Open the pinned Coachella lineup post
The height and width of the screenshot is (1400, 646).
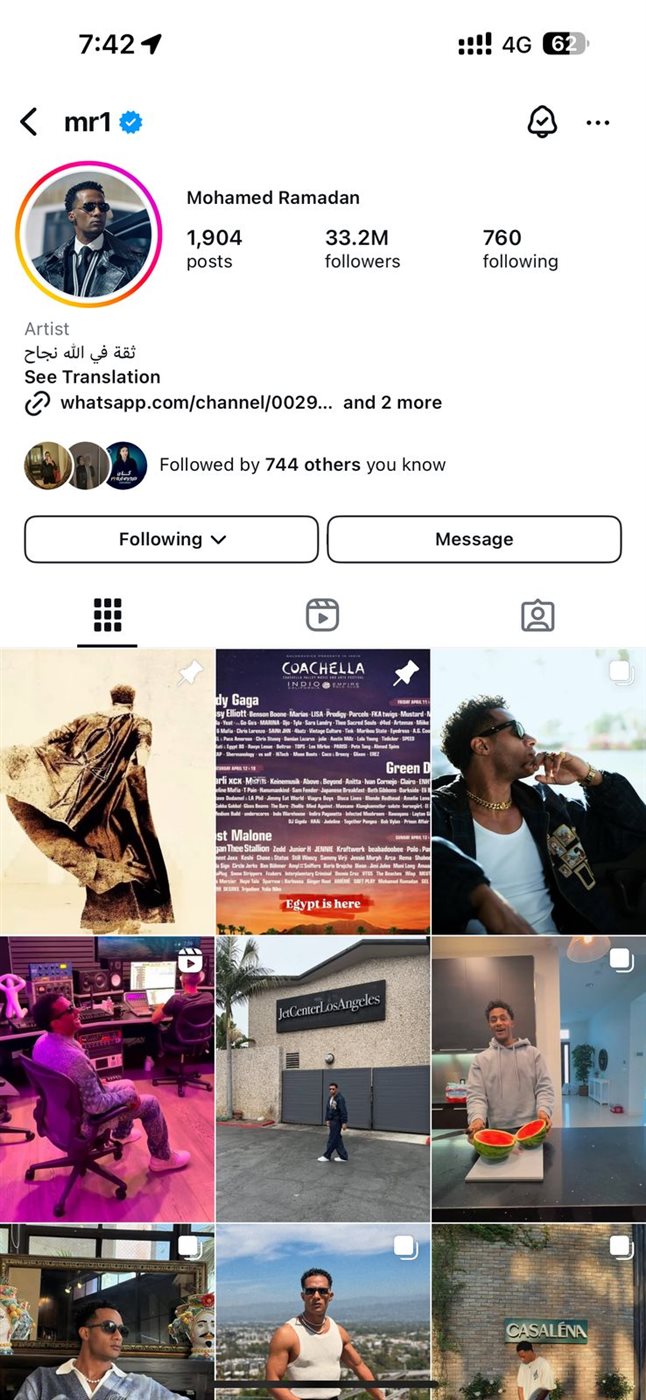click(x=323, y=790)
